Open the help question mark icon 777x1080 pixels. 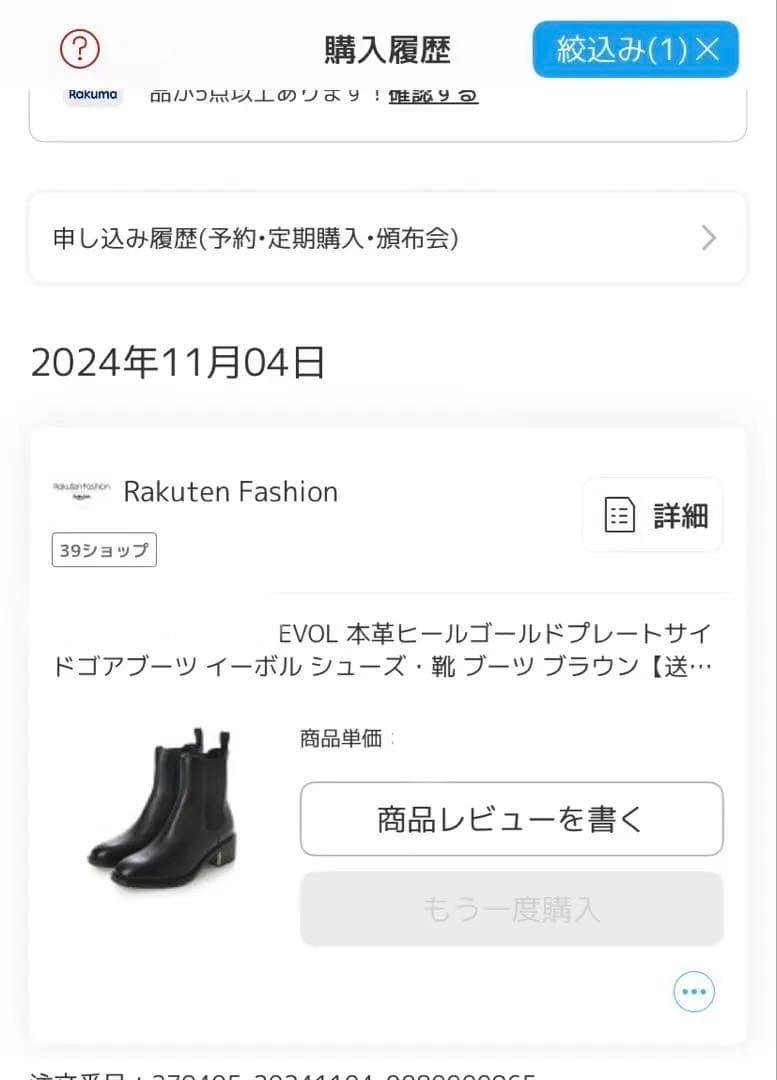pyautogui.click(x=80, y=48)
